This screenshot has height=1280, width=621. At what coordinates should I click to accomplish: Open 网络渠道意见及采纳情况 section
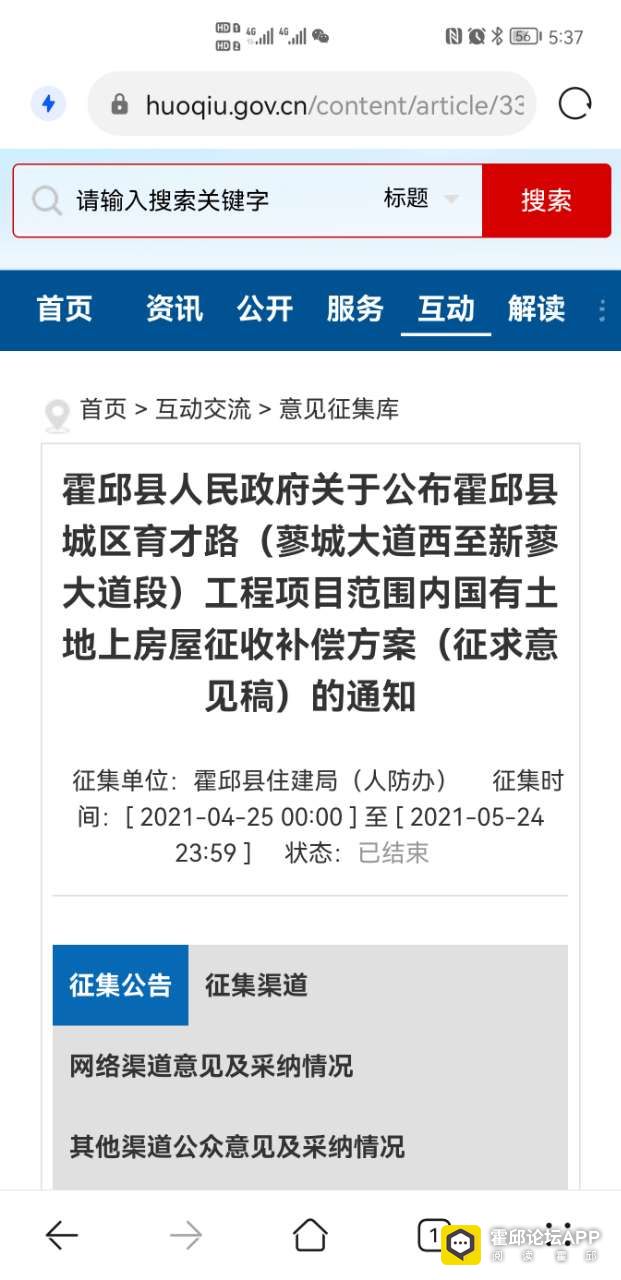click(211, 1066)
